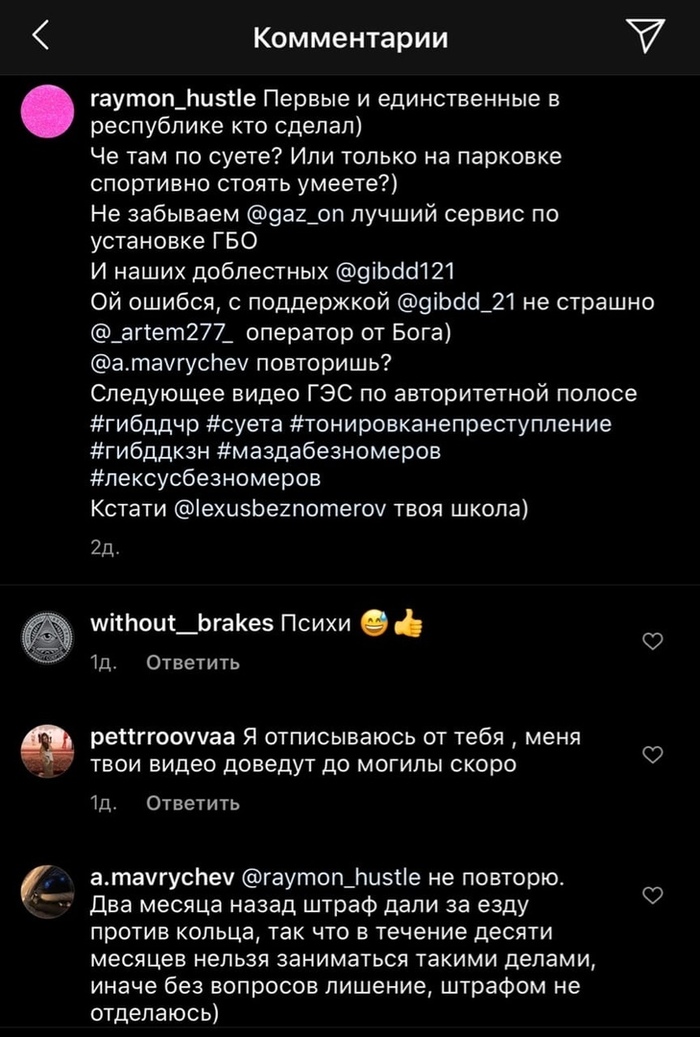Open the @gibdd121 mention
The height and width of the screenshot is (1037, 700).
tap(411, 272)
